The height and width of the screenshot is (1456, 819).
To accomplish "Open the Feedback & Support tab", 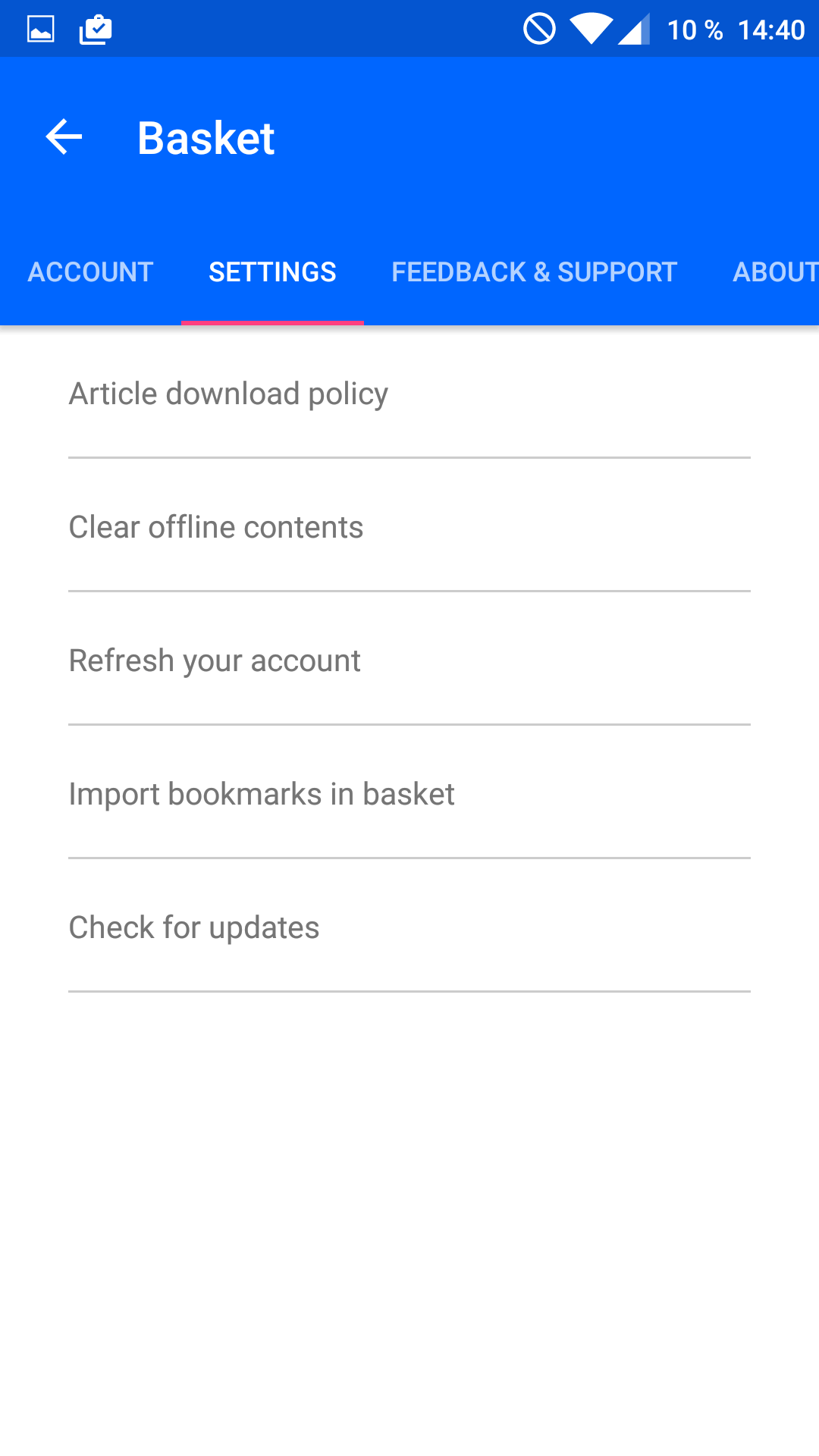I will [x=534, y=272].
